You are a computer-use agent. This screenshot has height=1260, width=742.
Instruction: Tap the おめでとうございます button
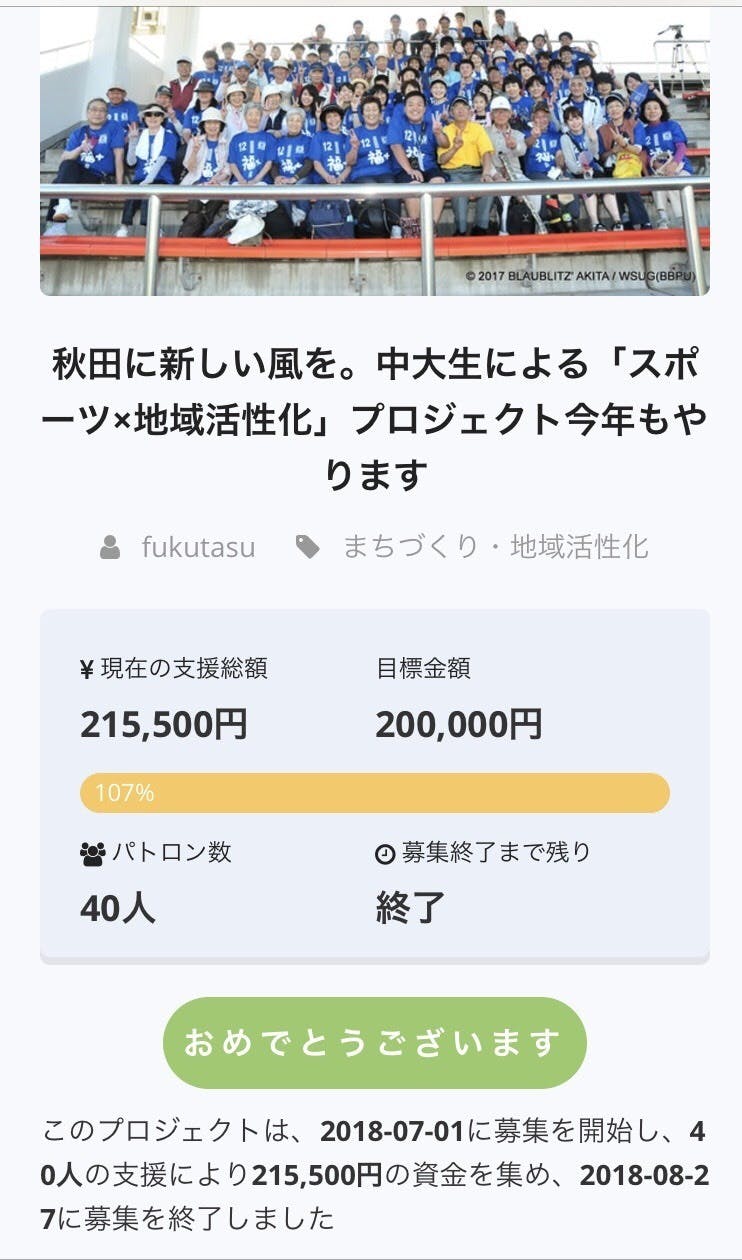click(x=374, y=1043)
